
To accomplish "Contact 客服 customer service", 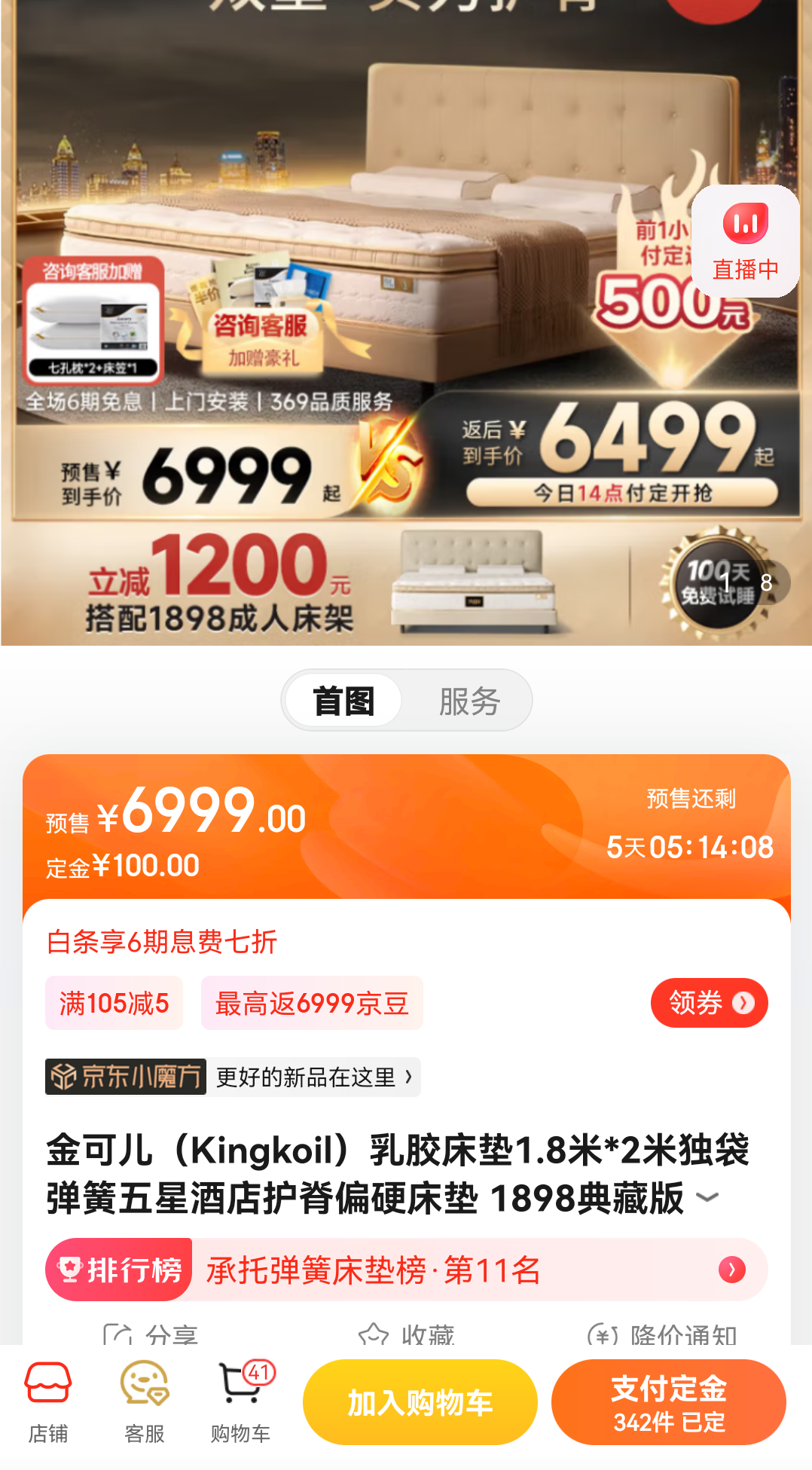I will (x=144, y=1402).
